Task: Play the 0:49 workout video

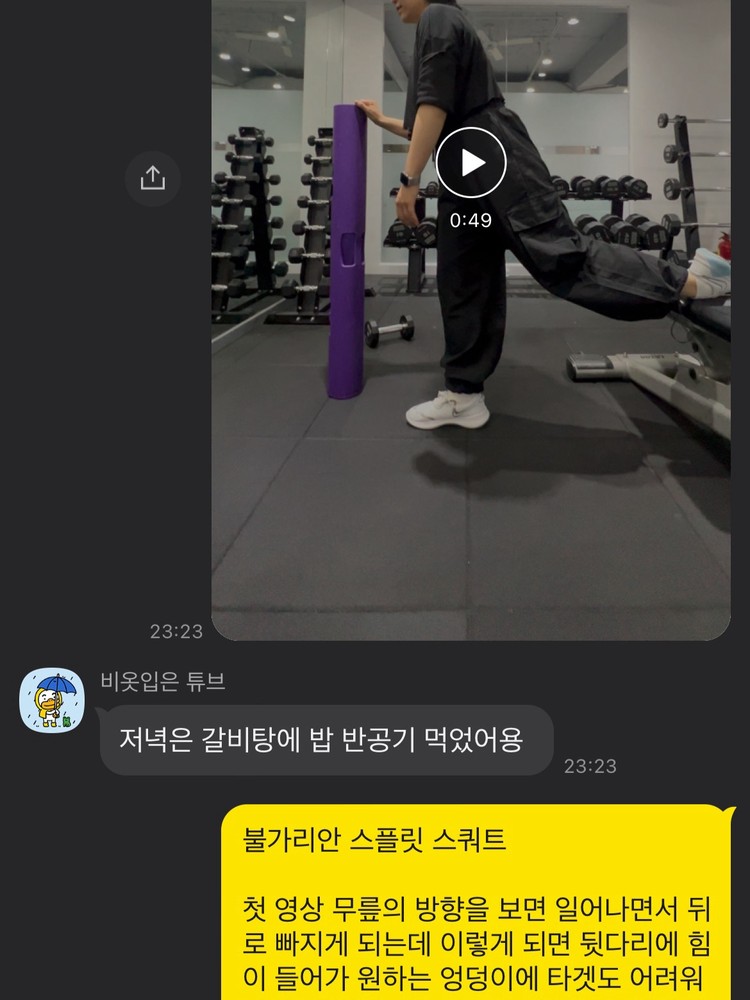Action: click(471, 163)
